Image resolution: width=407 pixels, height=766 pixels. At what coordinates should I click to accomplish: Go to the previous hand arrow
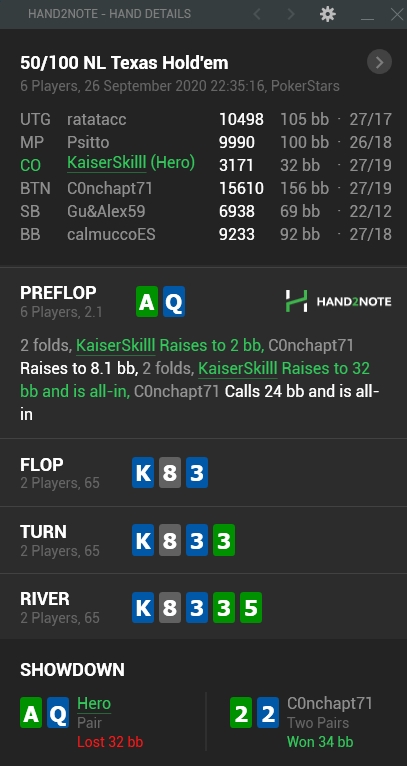tap(257, 14)
